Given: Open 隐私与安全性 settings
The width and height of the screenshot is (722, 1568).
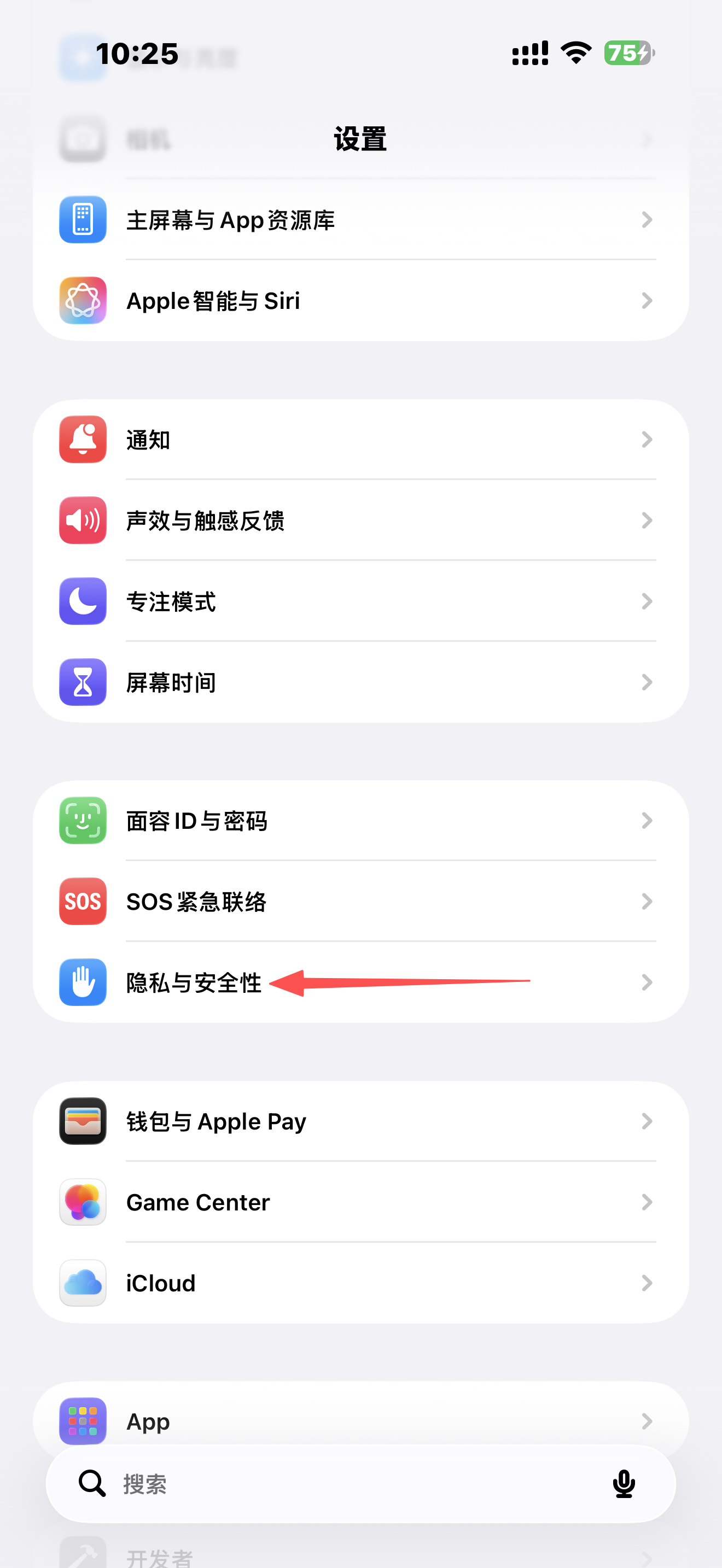Looking at the screenshot, I should coord(359,982).
